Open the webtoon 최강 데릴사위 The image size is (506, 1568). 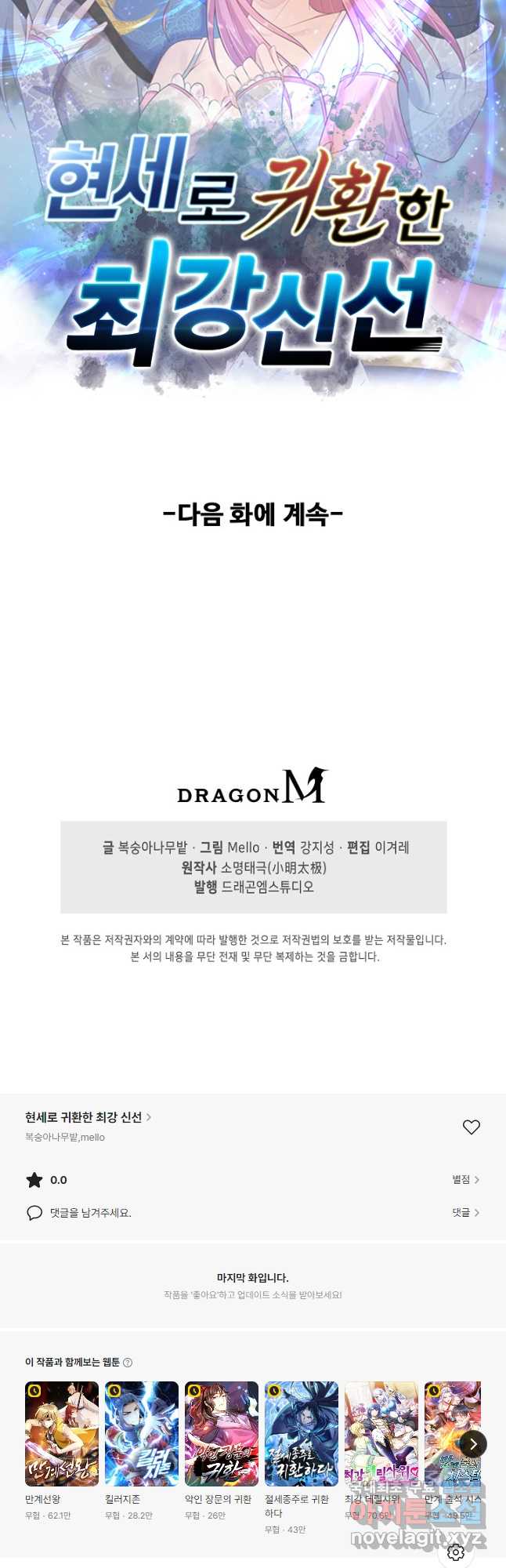[381, 1434]
